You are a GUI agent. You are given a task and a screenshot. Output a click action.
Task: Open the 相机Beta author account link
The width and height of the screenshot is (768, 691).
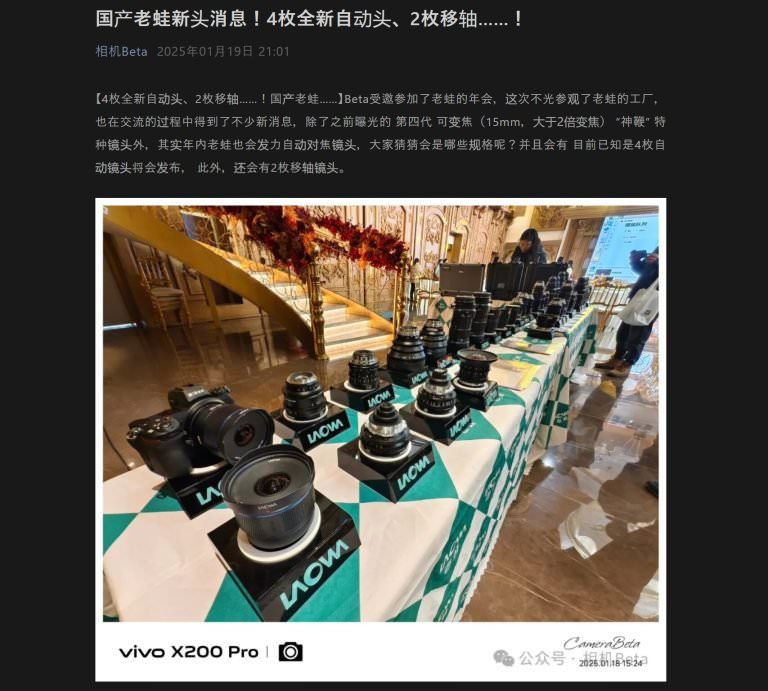tap(121, 51)
